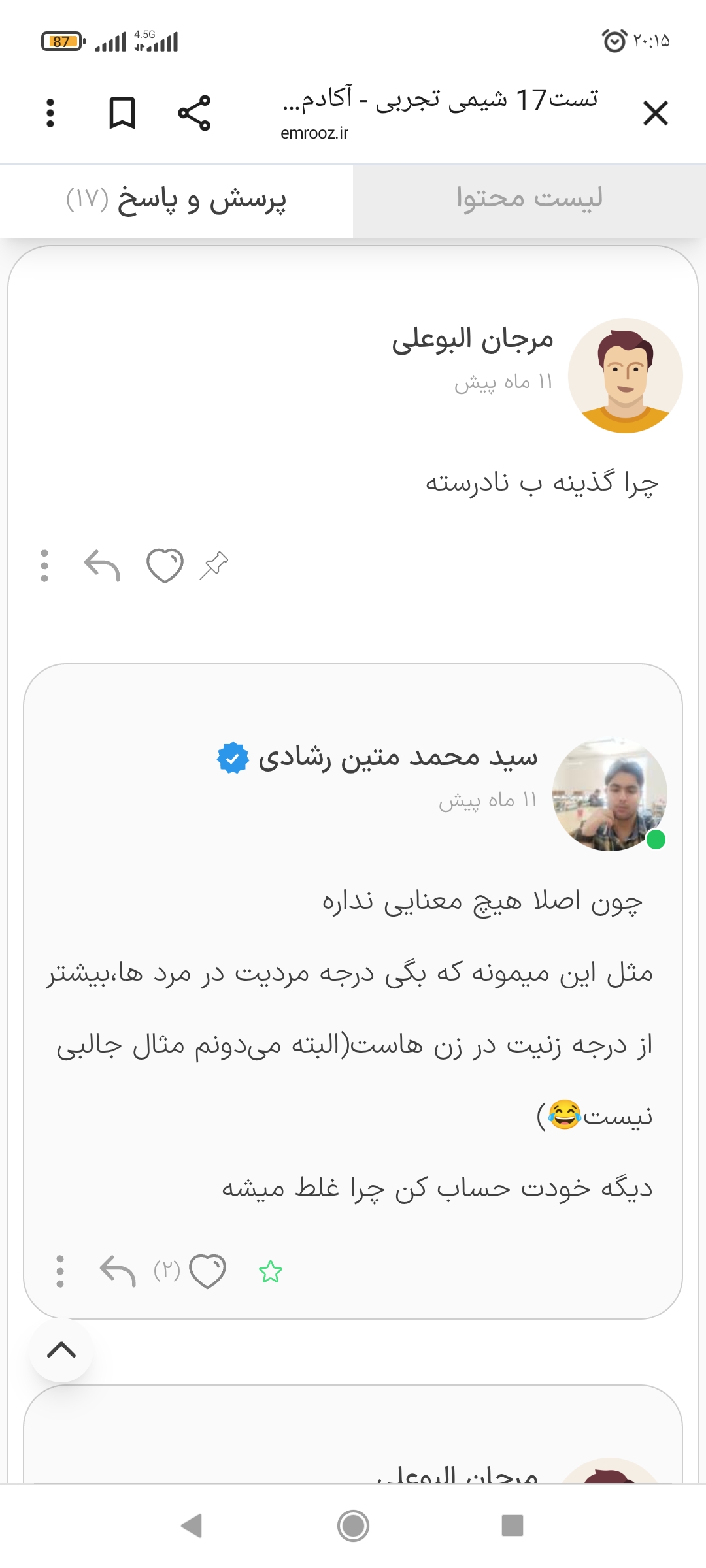Pin the question چرا گذینه ب نادرسته
The width and height of the screenshot is (706, 1568).
point(214,565)
